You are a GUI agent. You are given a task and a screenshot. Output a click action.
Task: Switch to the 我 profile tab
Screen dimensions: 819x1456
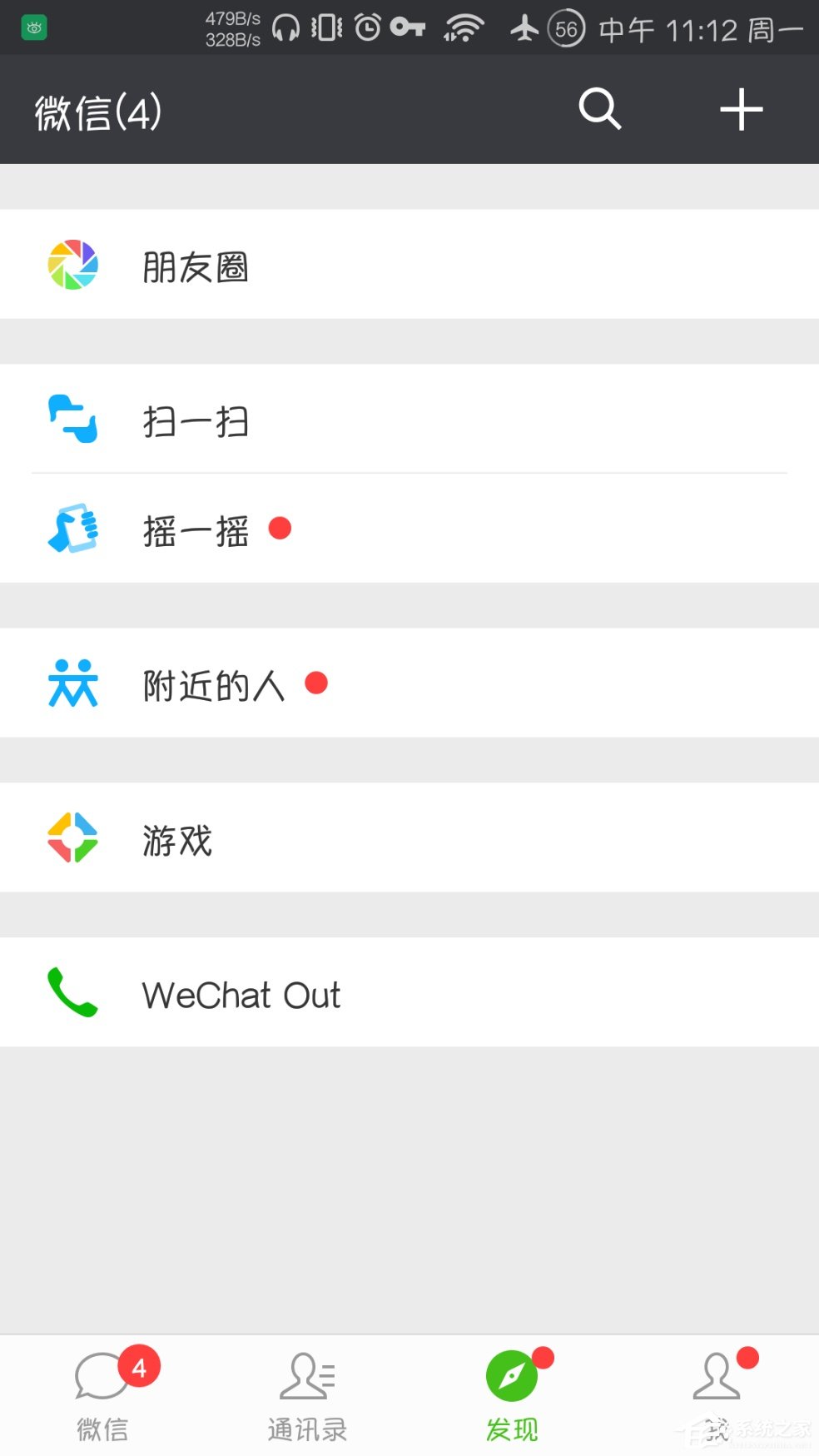click(x=717, y=1394)
